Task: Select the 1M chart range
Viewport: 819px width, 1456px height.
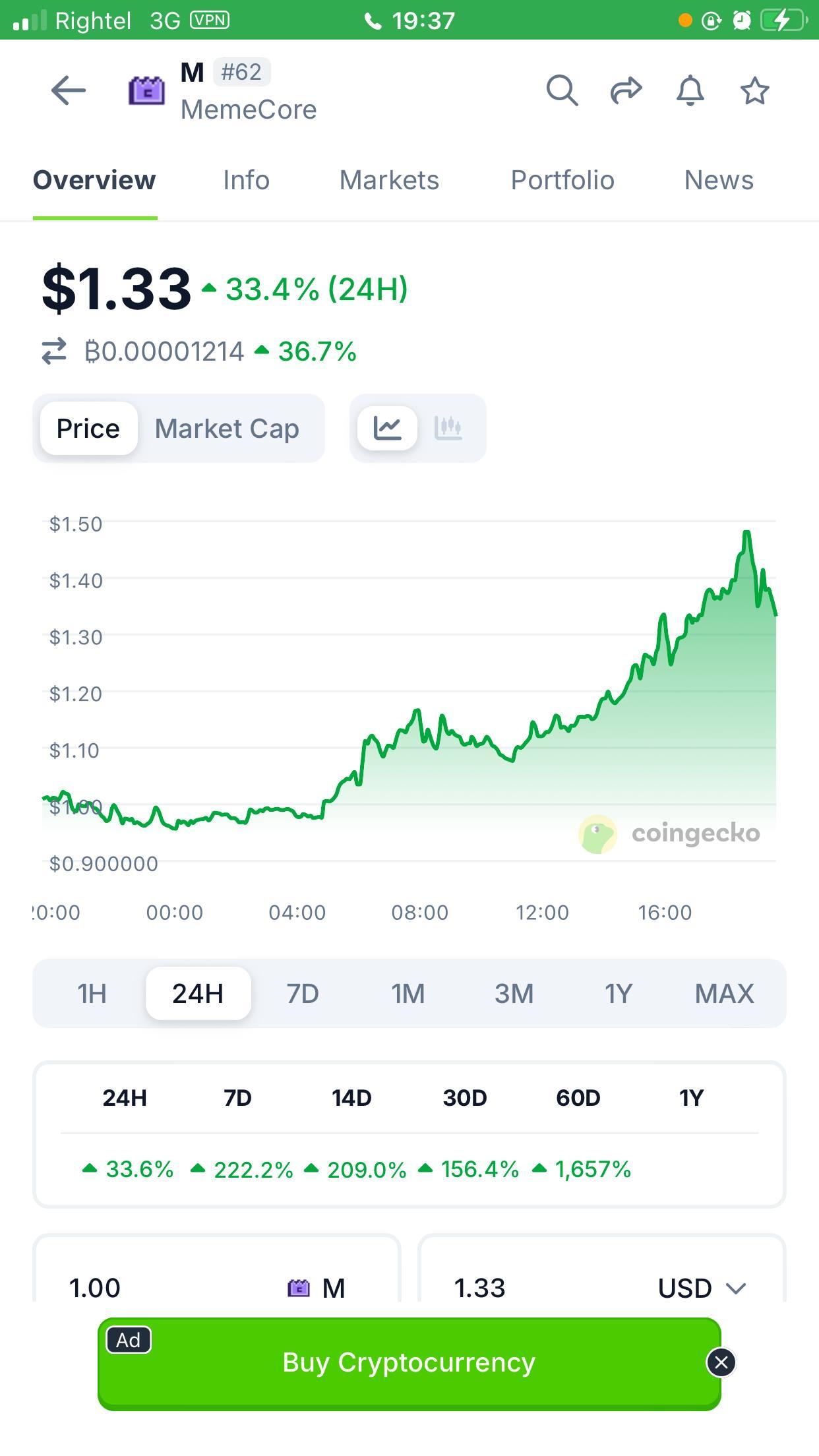Action: click(x=408, y=993)
